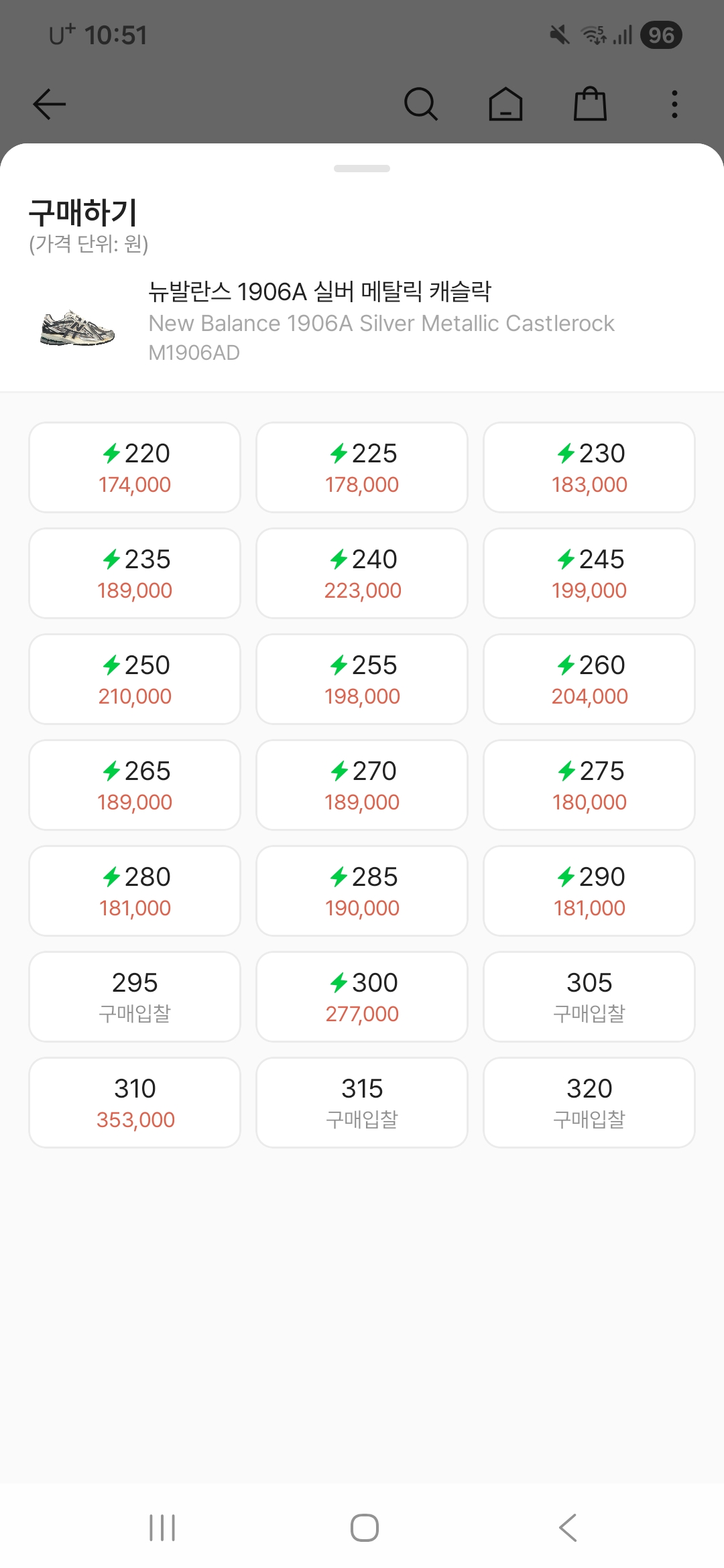Choose size 260 for 204,000
Screen dimensions: 724x1568
pyautogui.click(x=589, y=679)
